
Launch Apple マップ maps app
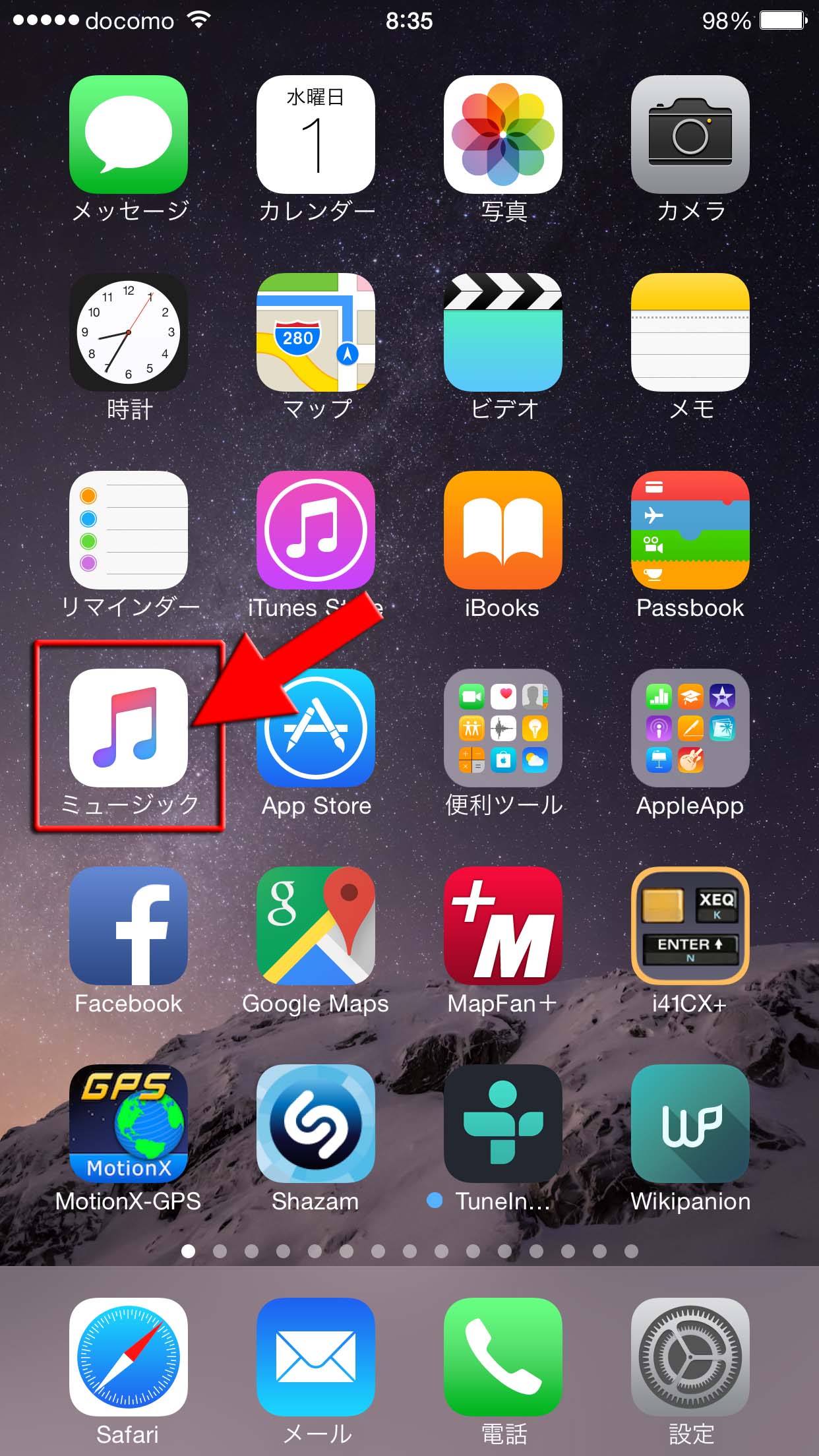click(x=316, y=332)
